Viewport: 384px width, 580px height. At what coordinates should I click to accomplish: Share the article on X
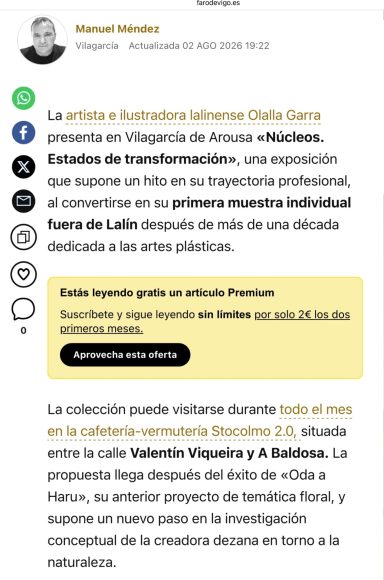point(24,167)
